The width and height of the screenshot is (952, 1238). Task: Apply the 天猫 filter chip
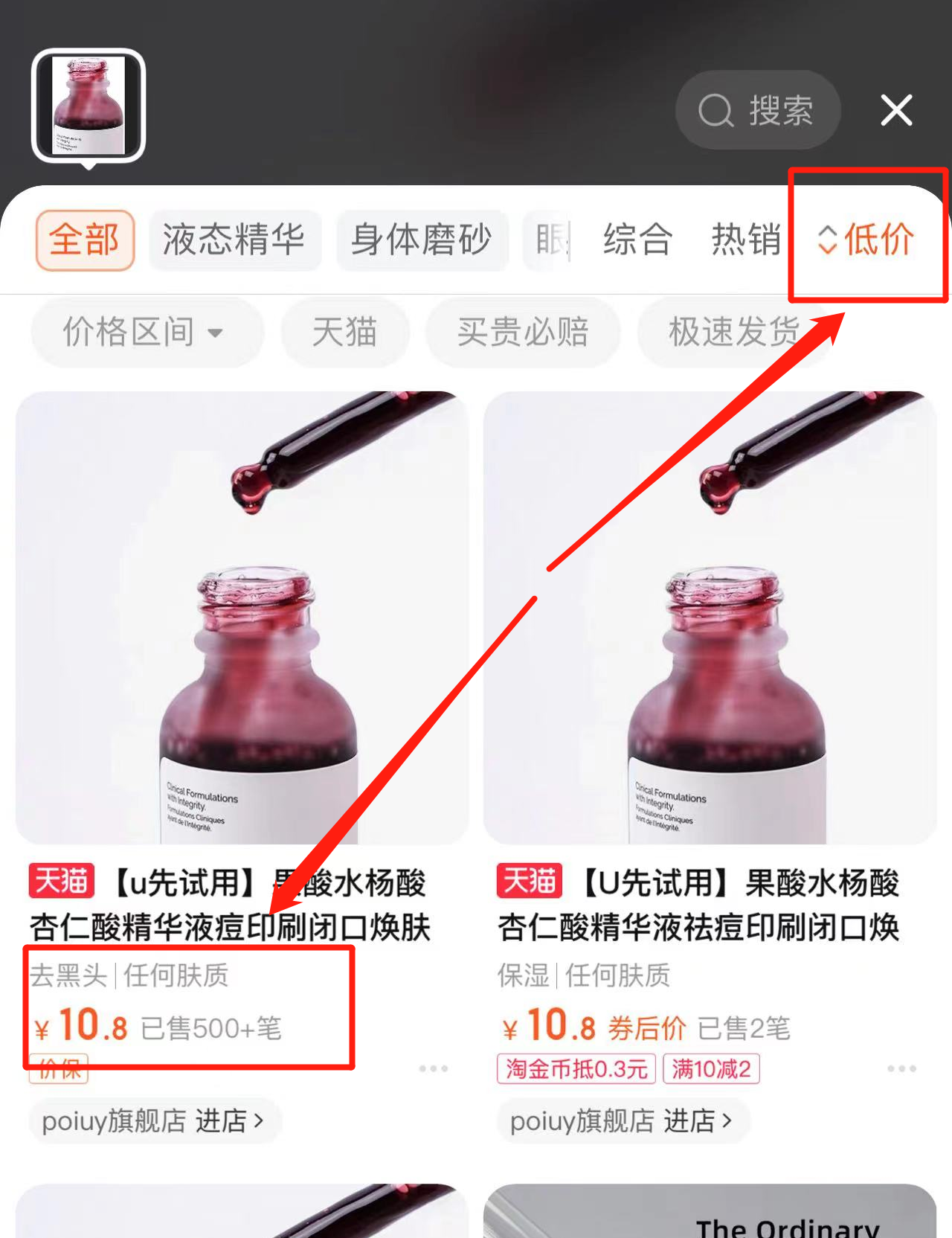point(344,332)
